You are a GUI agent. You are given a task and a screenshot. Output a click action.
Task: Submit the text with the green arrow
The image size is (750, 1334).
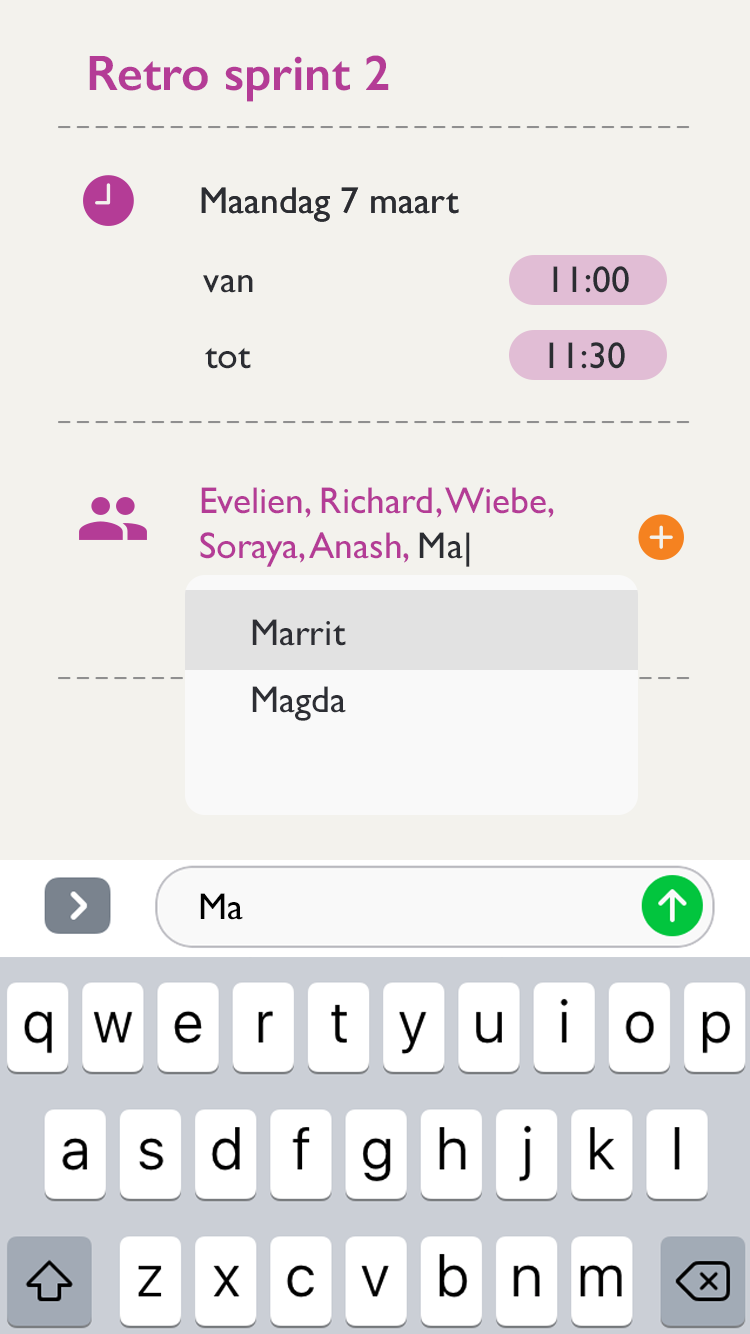pyautogui.click(x=672, y=906)
